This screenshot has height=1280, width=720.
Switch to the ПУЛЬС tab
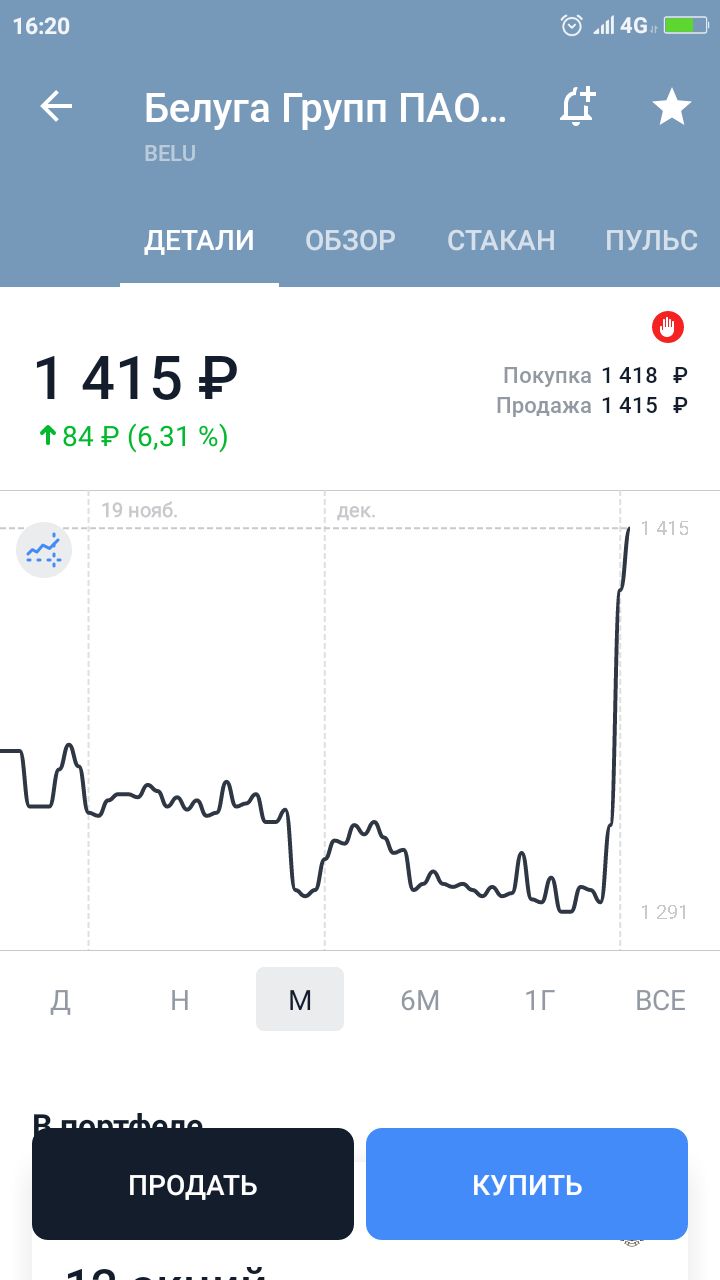point(651,241)
